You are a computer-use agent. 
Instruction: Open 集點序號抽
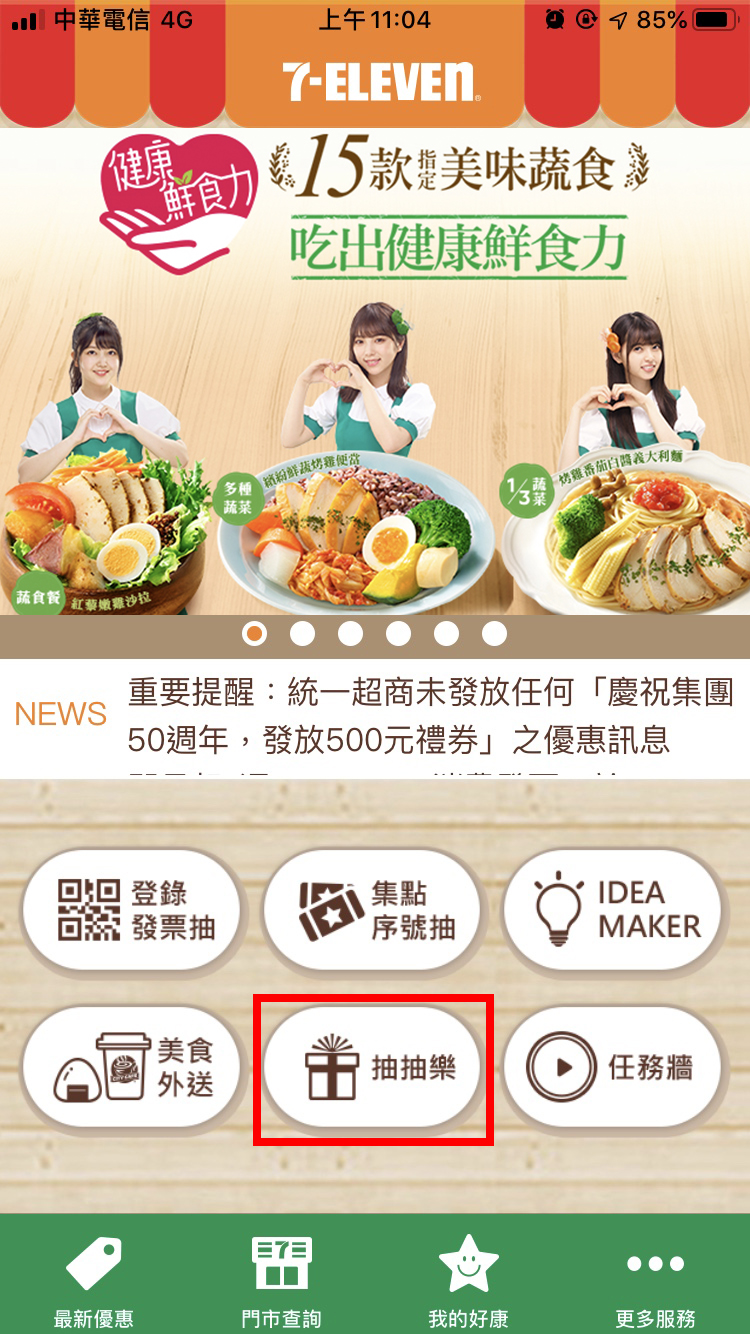pos(373,910)
